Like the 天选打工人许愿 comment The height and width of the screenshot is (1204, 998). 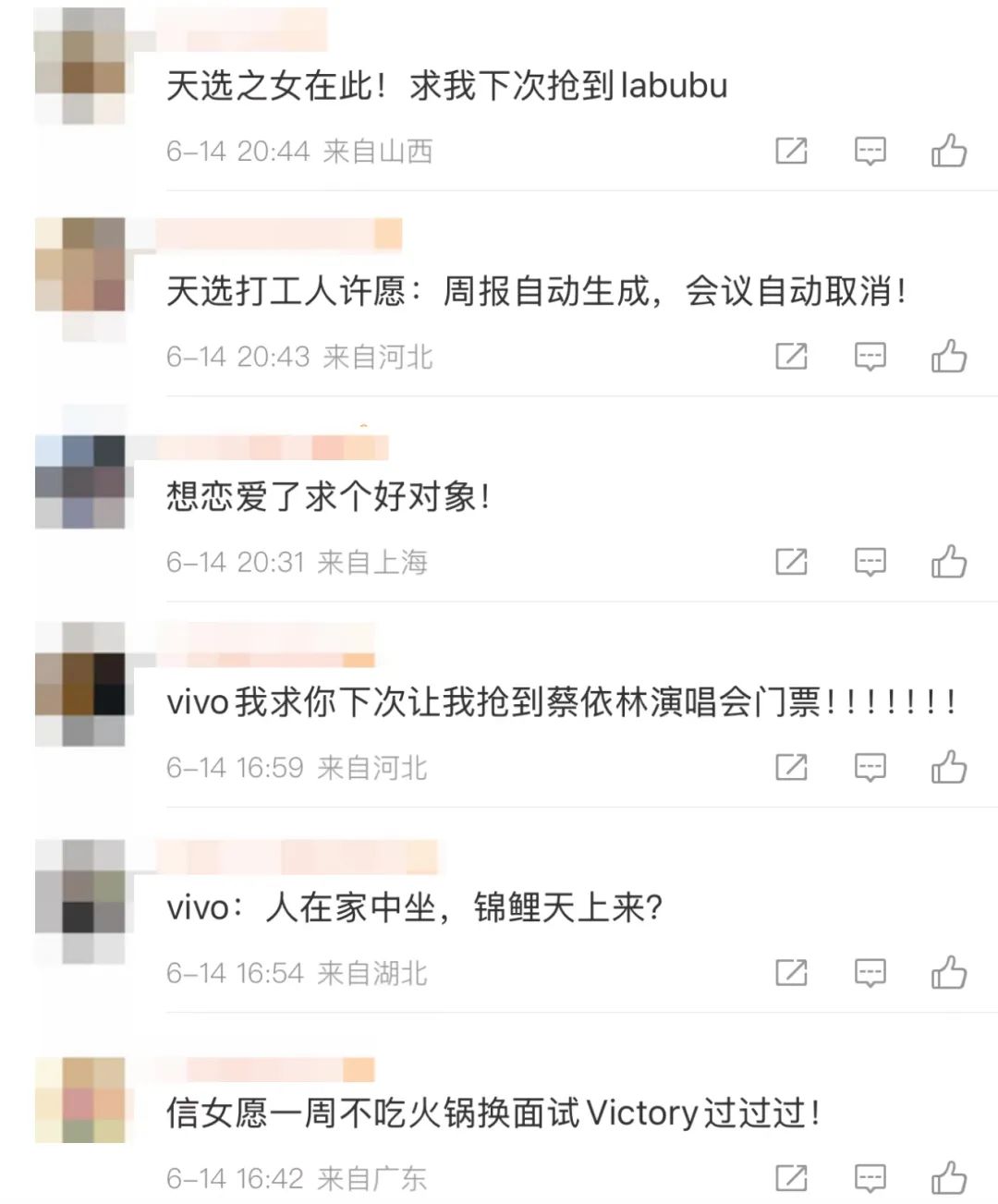pyautogui.click(x=949, y=356)
